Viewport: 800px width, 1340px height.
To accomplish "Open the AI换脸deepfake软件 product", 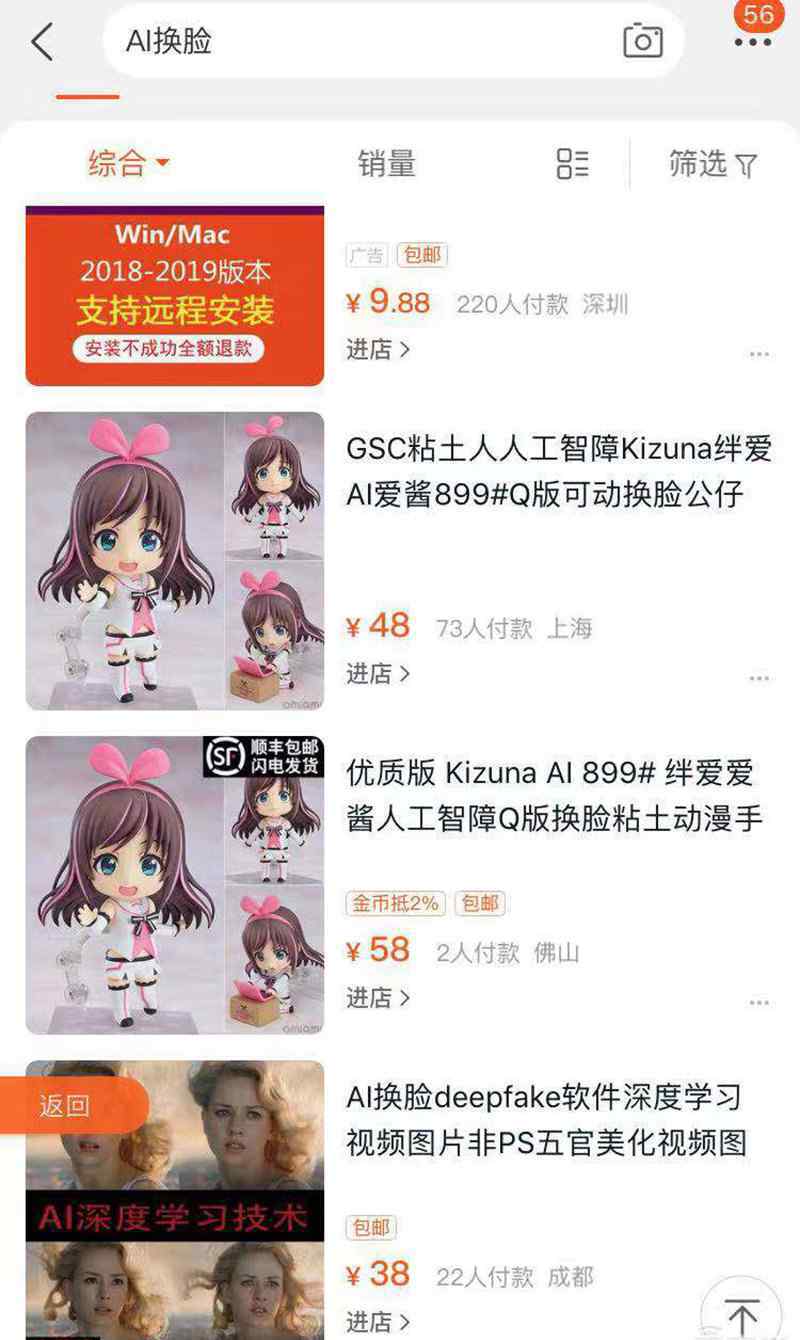I will pyautogui.click(x=547, y=1120).
